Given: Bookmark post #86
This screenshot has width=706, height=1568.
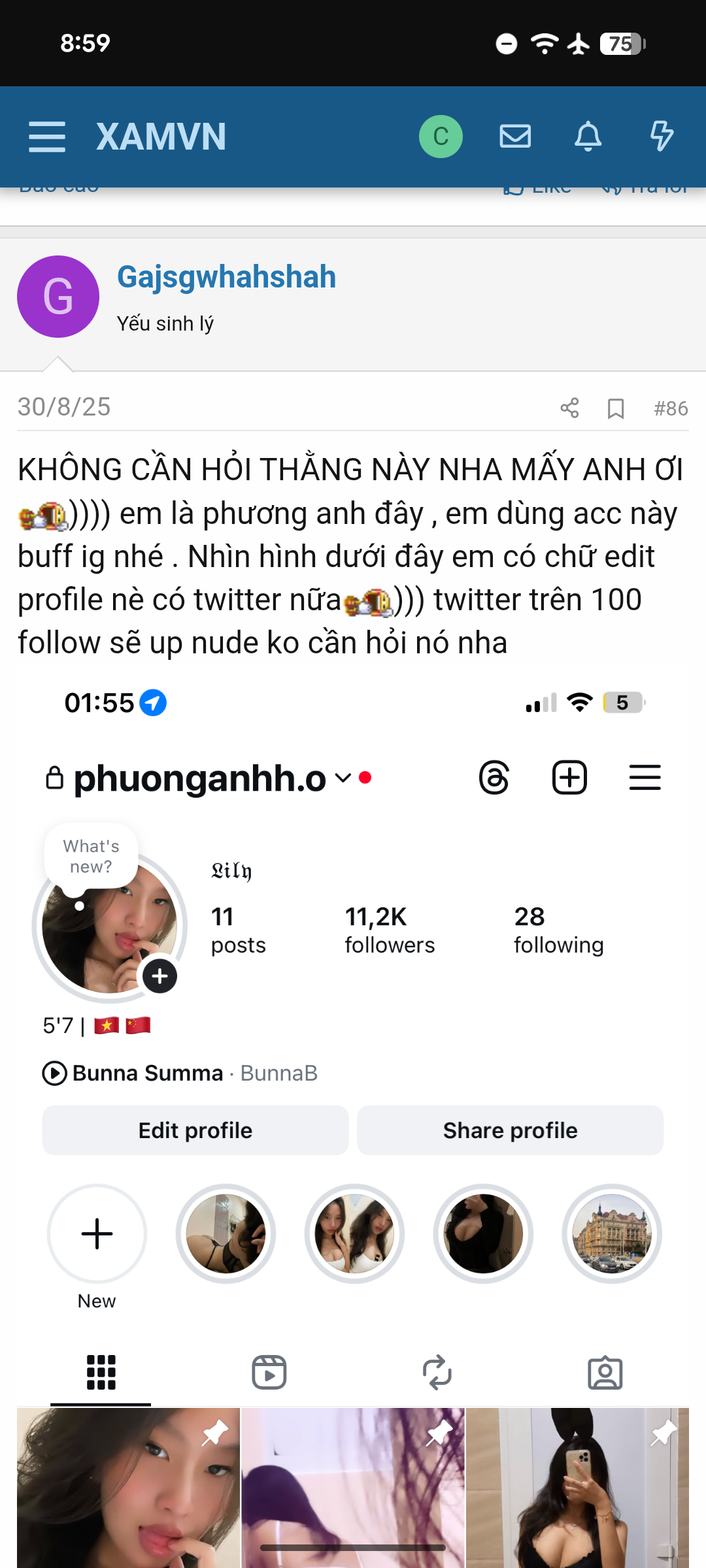Looking at the screenshot, I should click(615, 408).
